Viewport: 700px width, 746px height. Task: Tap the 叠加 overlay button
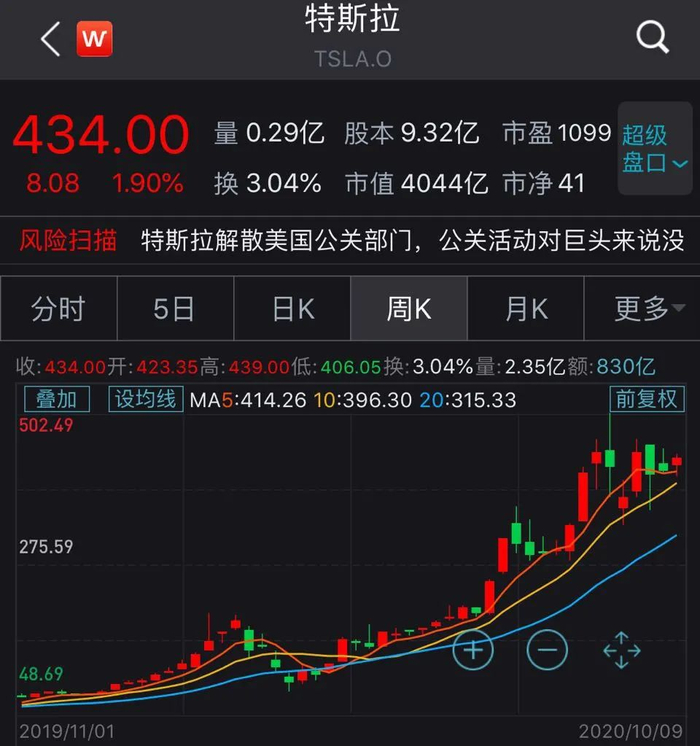pos(56,399)
